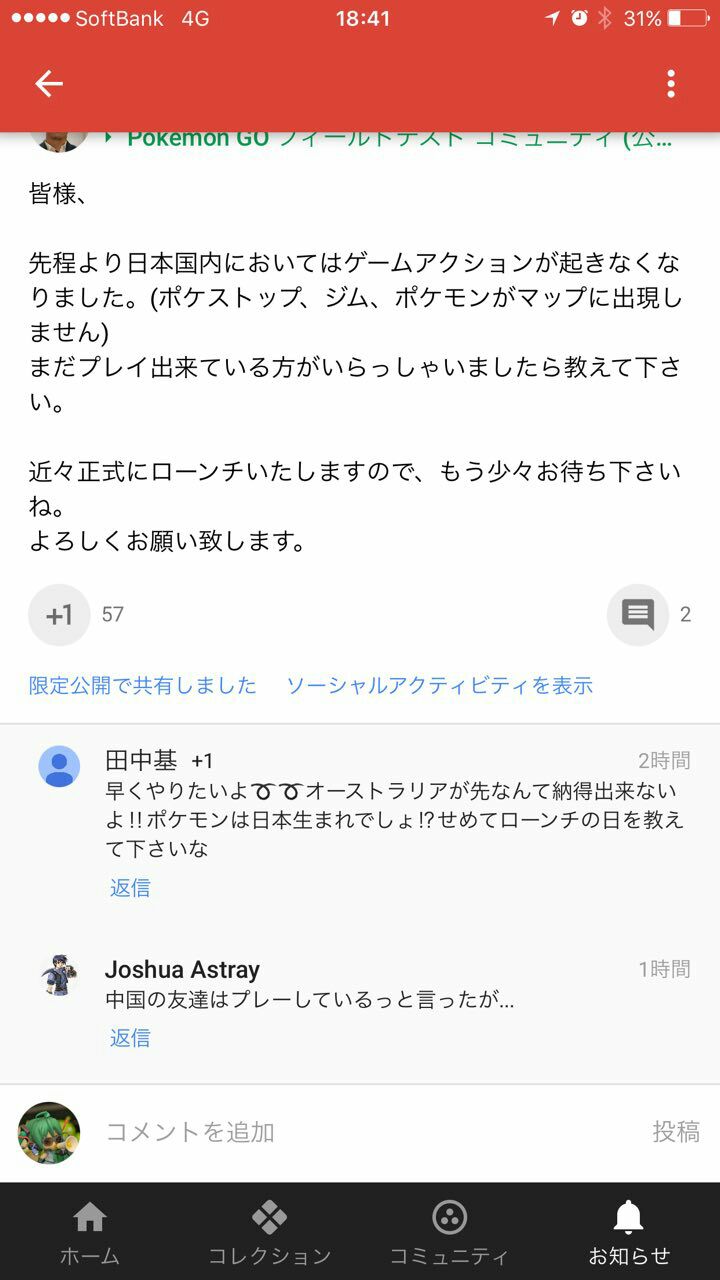Switch to the コミュニティ tab
The height and width of the screenshot is (1280, 720).
449,1233
